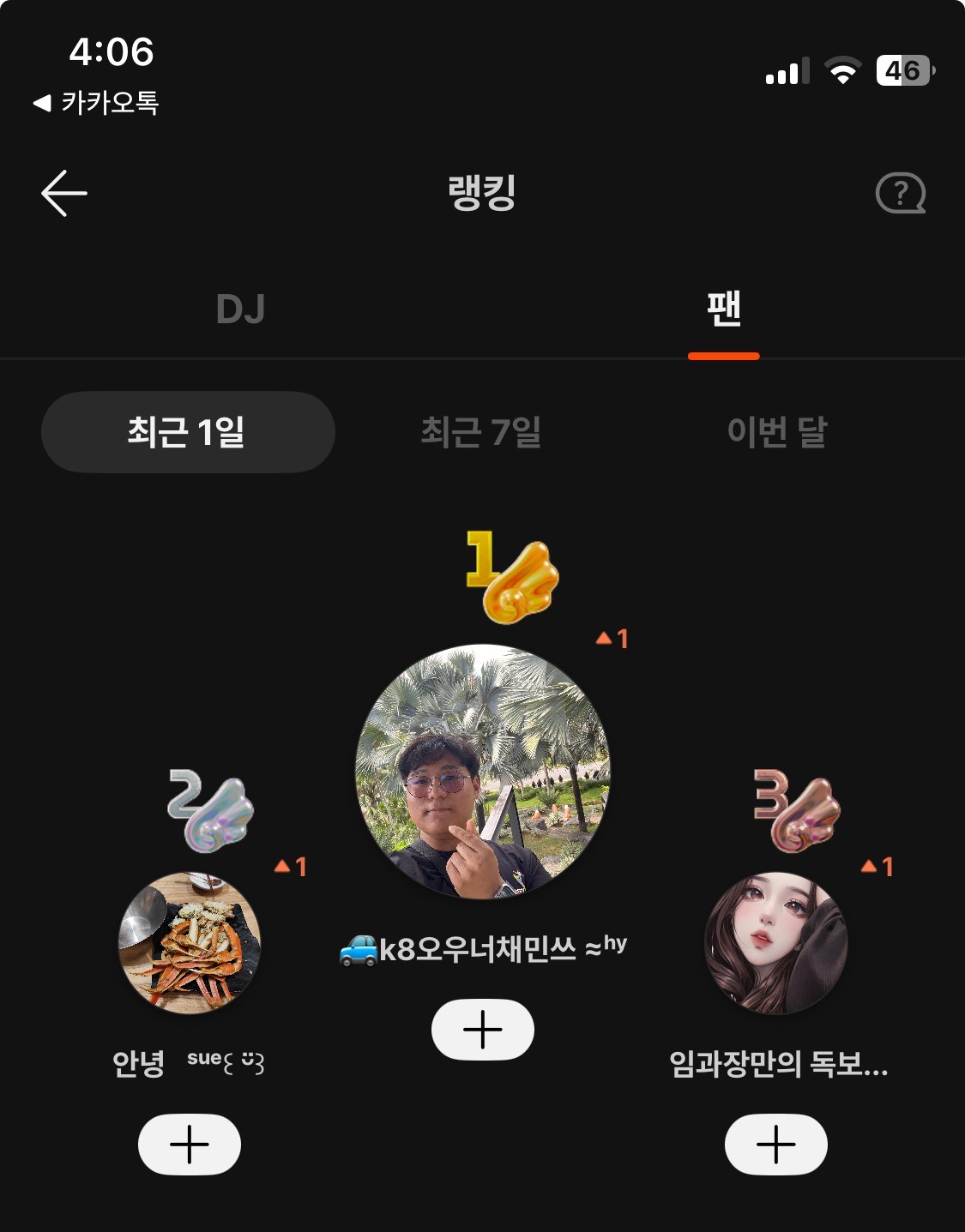View the third-place 임과장만의 독보 profile picture

[x=776, y=943]
